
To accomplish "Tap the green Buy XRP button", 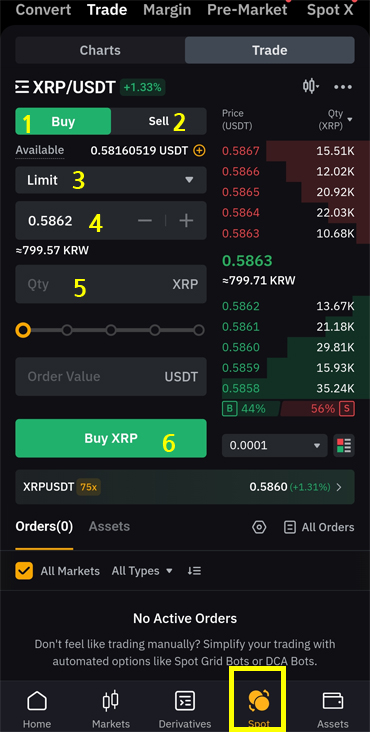I will (111, 438).
